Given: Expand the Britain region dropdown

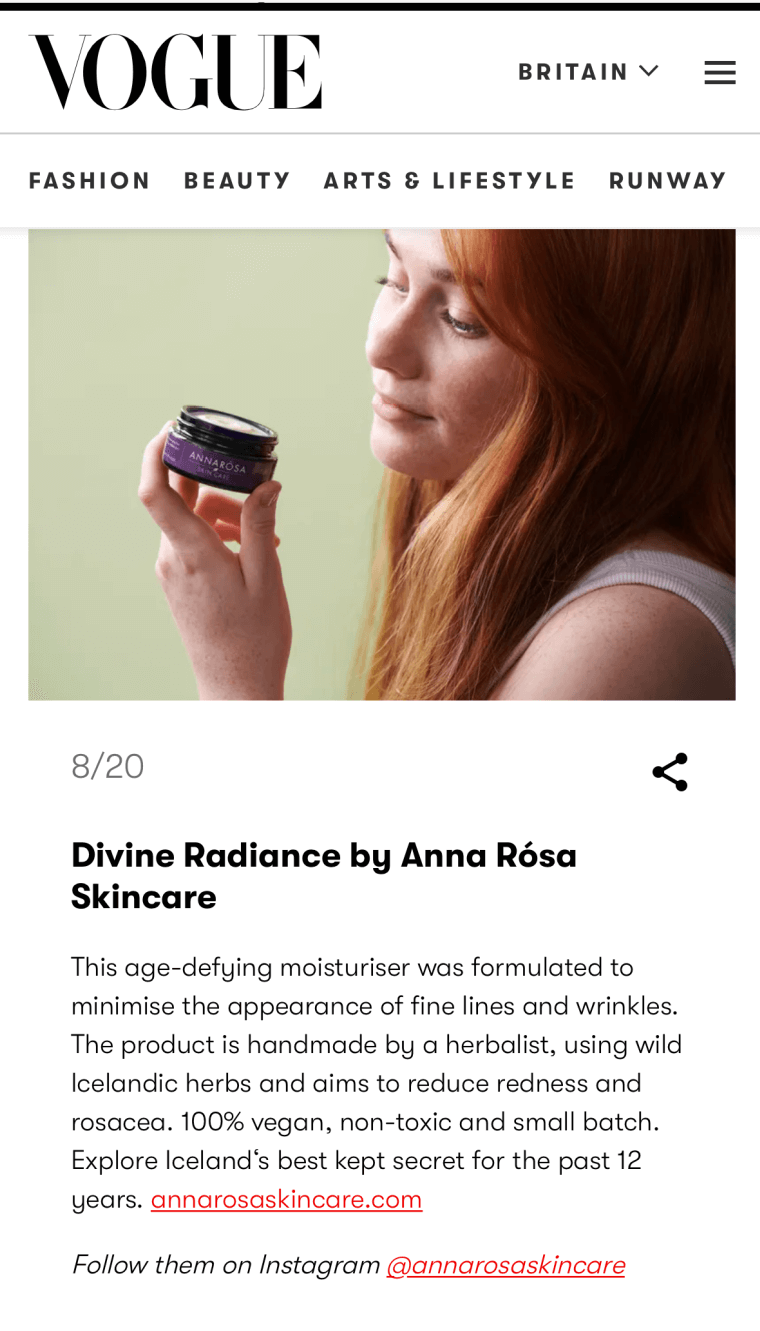Looking at the screenshot, I should [x=588, y=72].
